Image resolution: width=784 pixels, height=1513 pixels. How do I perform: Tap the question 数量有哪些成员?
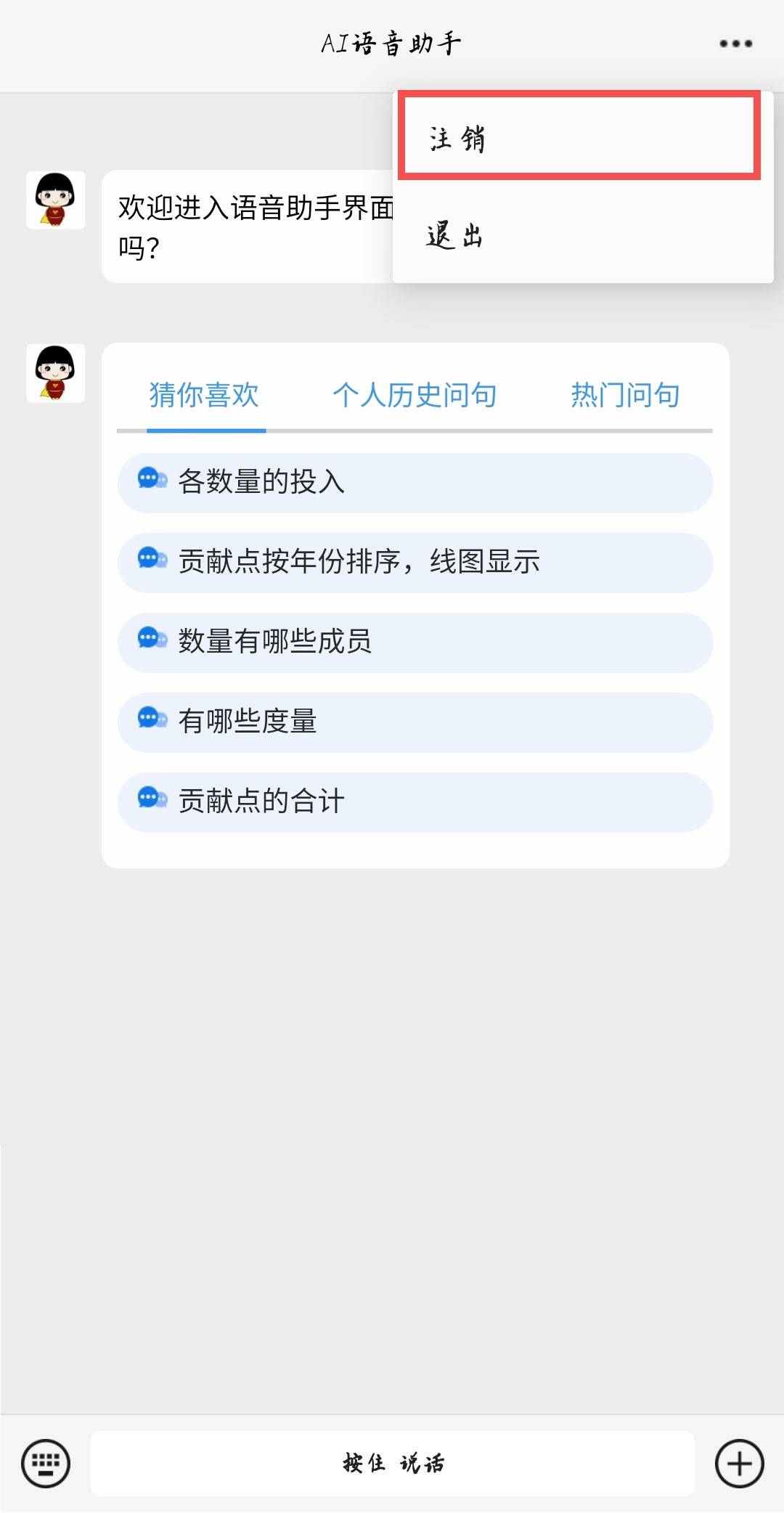pos(415,643)
